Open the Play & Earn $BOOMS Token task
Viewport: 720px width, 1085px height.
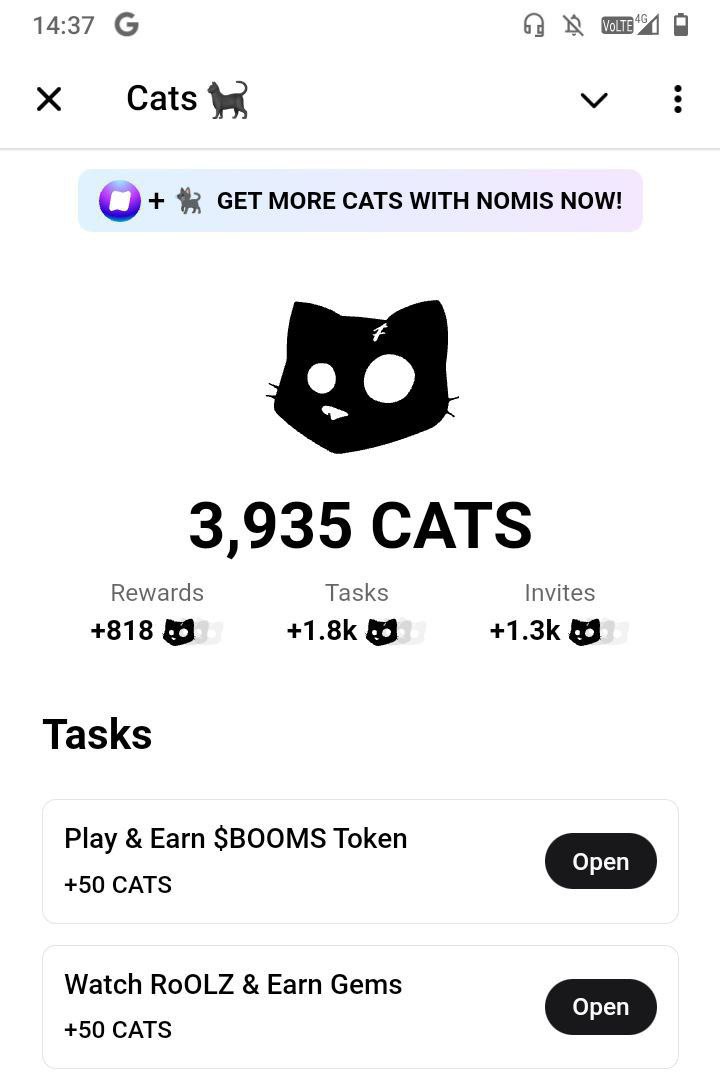(x=600, y=861)
